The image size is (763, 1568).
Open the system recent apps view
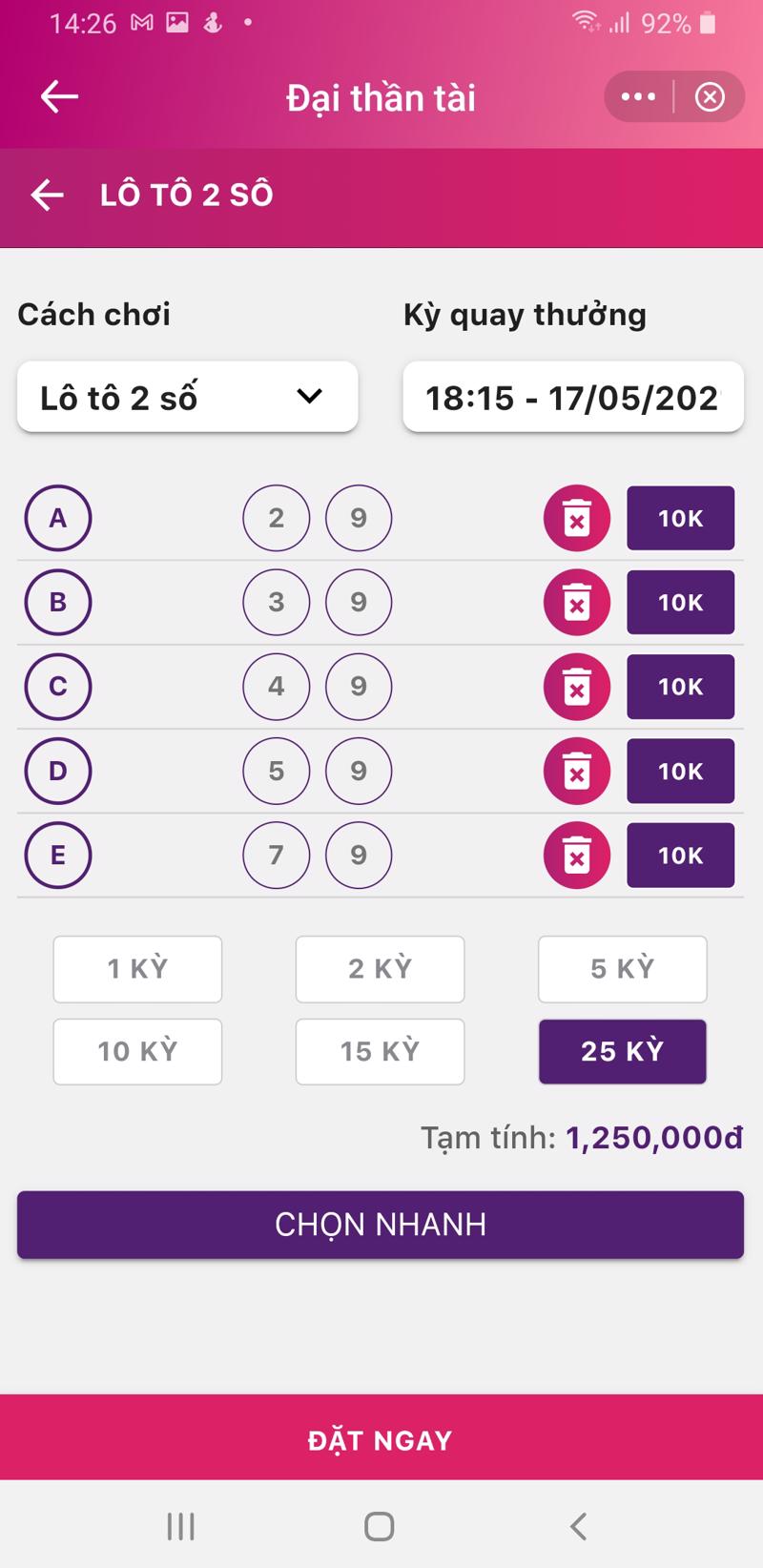click(181, 1526)
